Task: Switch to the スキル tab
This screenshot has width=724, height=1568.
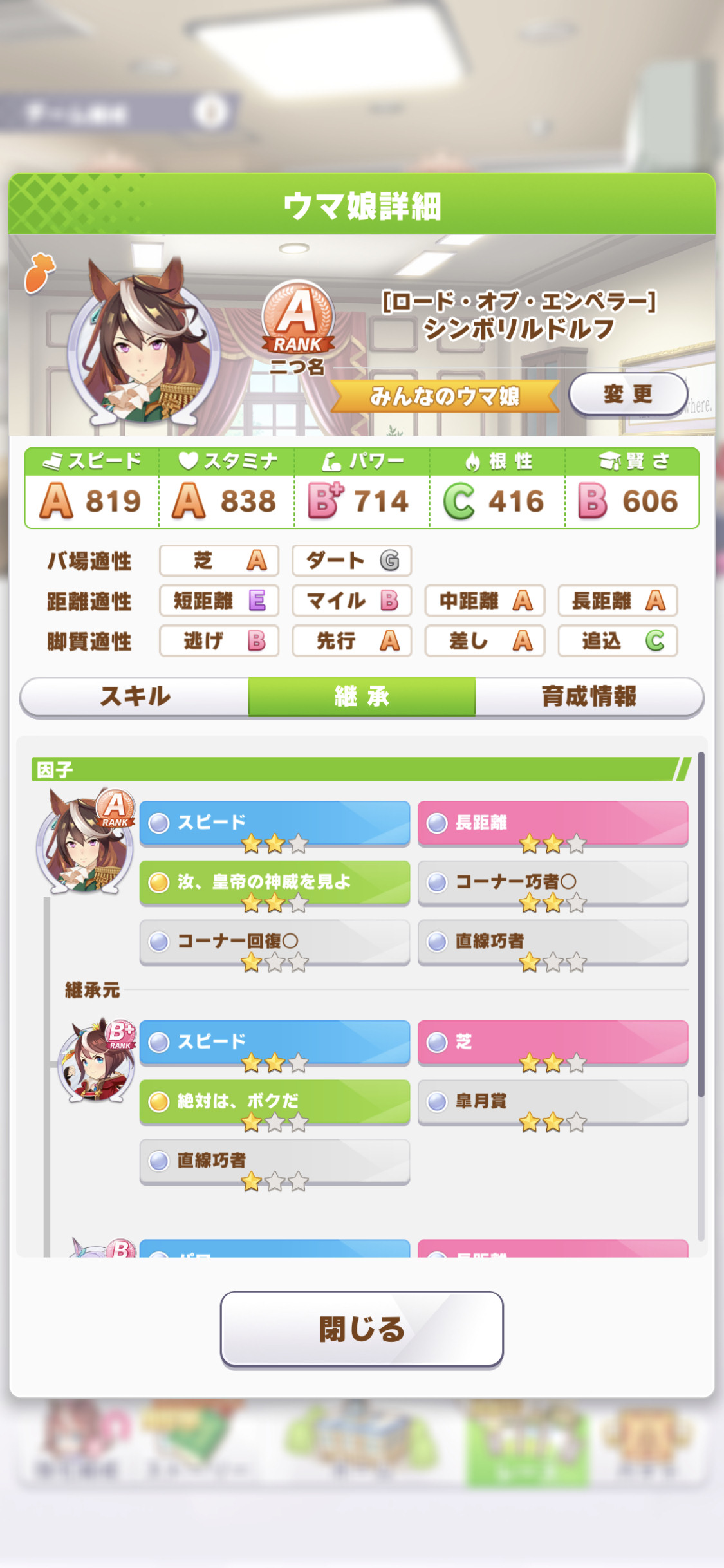Action: [x=135, y=696]
